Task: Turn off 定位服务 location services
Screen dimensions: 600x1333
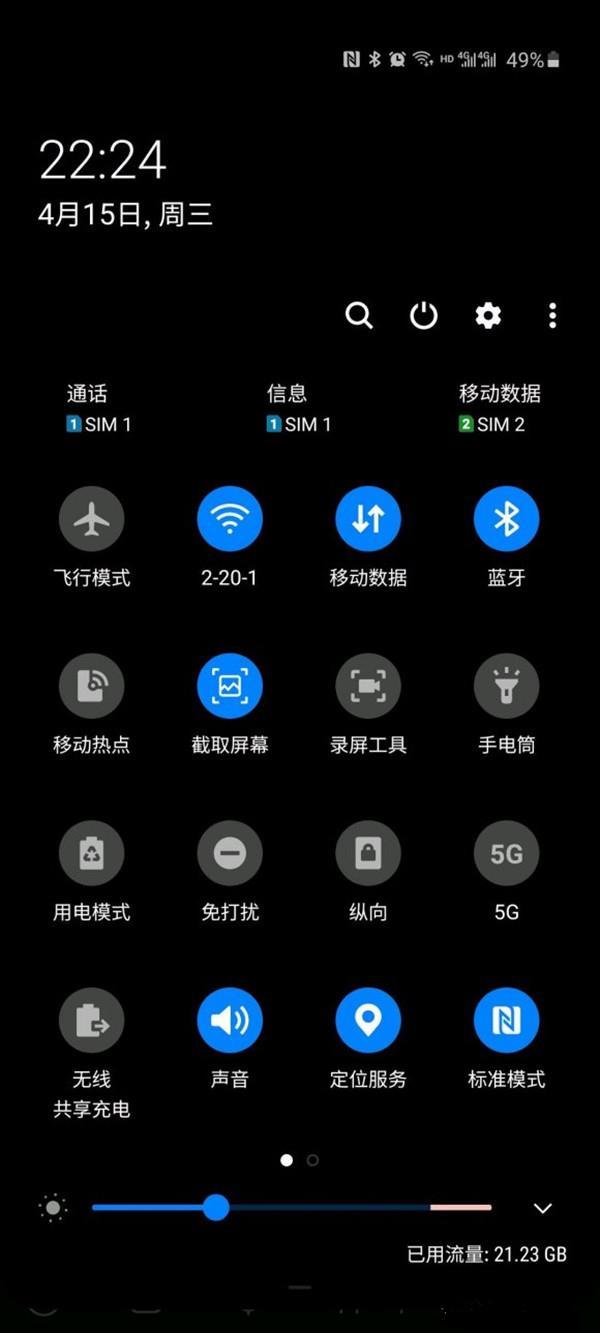Action: [x=368, y=1020]
